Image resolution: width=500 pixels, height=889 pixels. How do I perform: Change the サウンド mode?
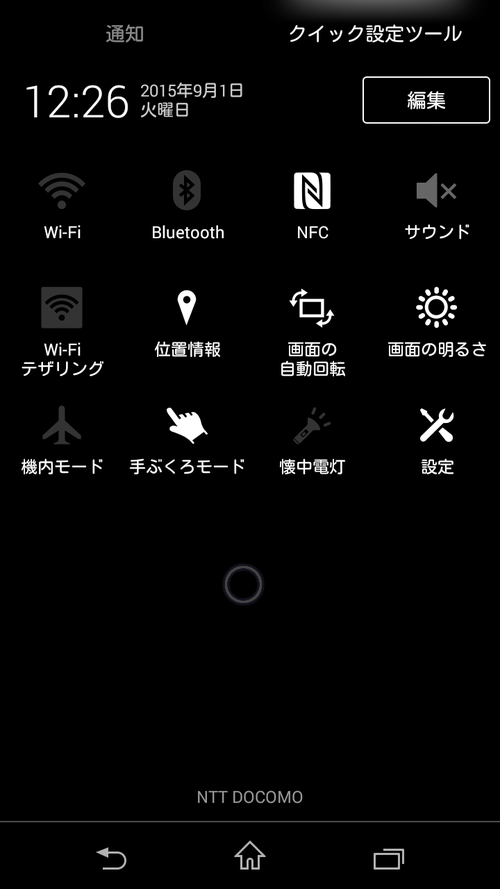click(x=437, y=206)
